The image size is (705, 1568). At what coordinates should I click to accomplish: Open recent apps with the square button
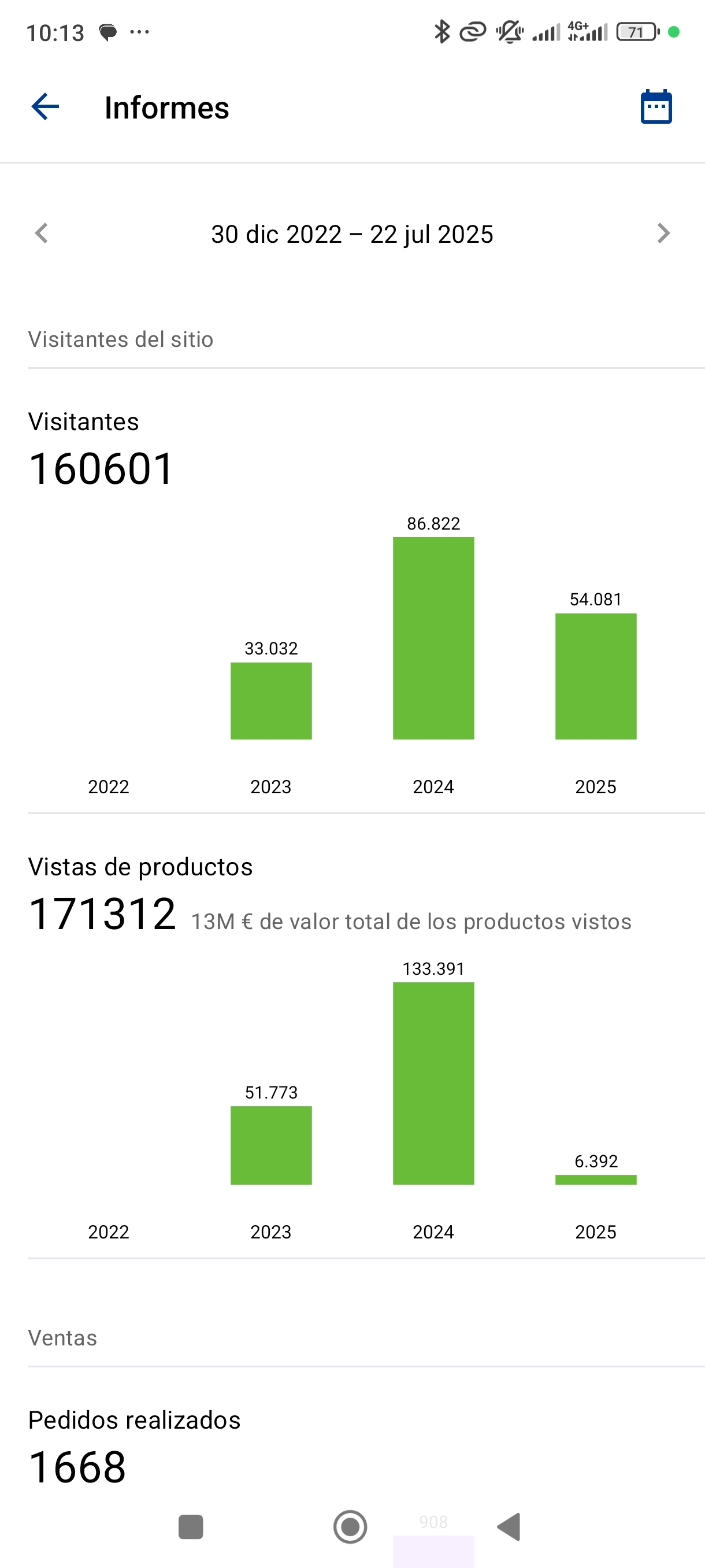click(x=190, y=1526)
